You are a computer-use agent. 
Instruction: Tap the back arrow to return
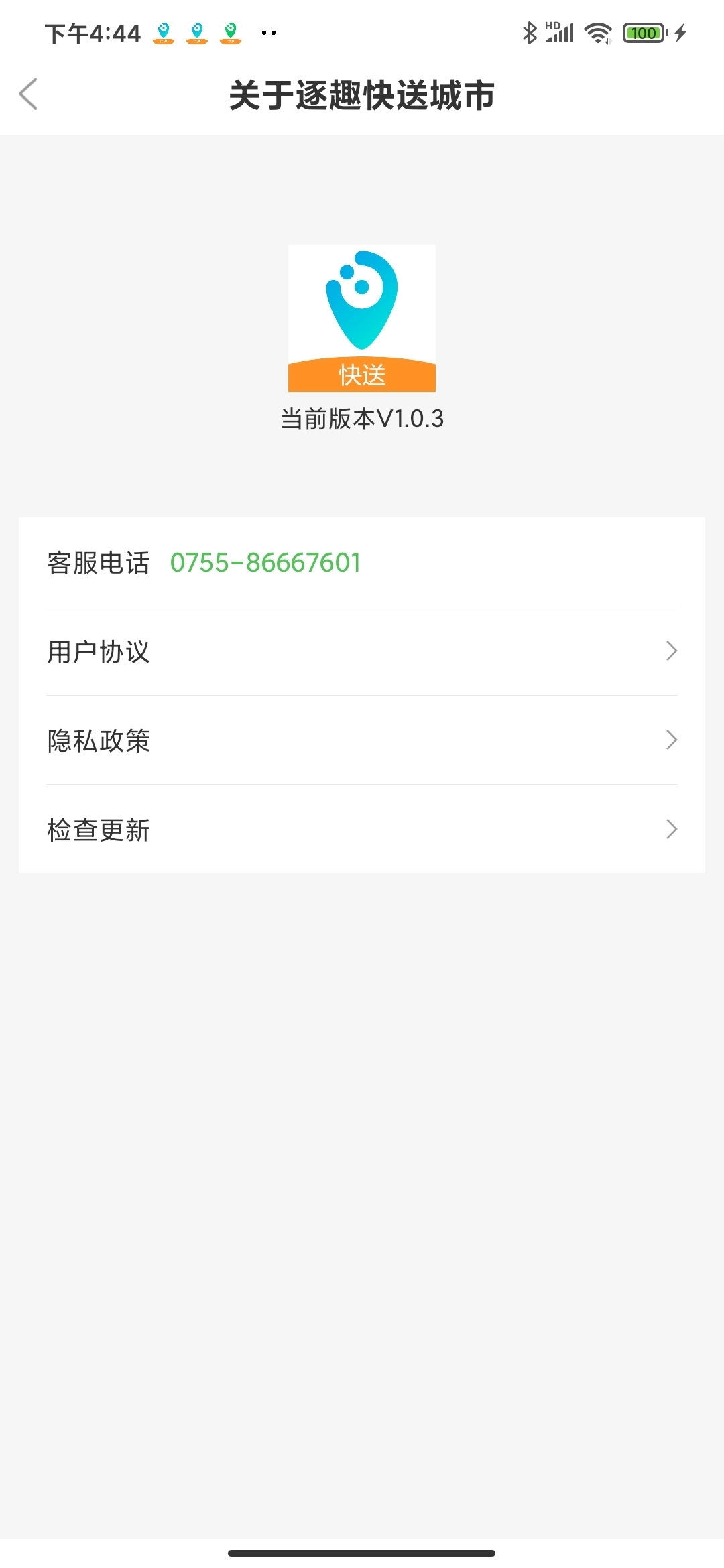(x=28, y=94)
